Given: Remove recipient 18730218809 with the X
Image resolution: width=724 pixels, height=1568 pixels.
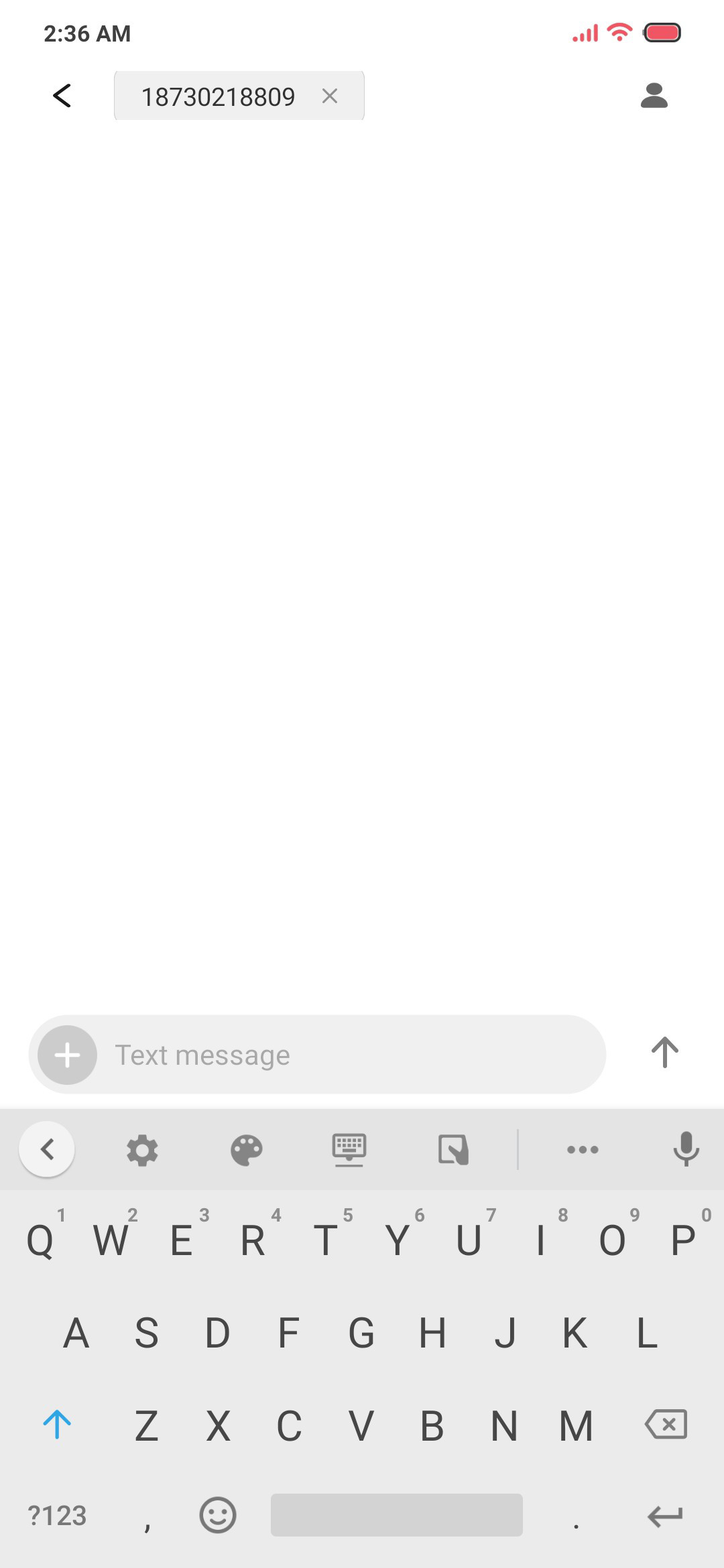Looking at the screenshot, I should tap(329, 96).
